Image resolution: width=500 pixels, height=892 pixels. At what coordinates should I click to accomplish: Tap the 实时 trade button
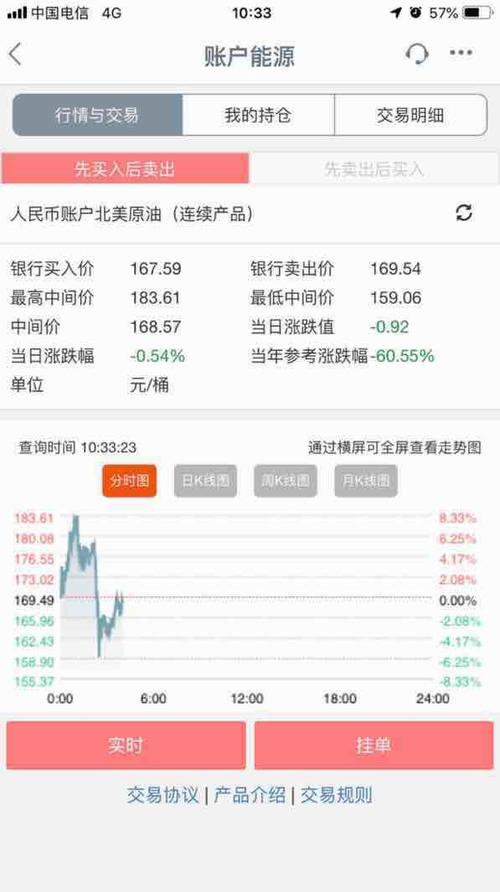click(126, 745)
